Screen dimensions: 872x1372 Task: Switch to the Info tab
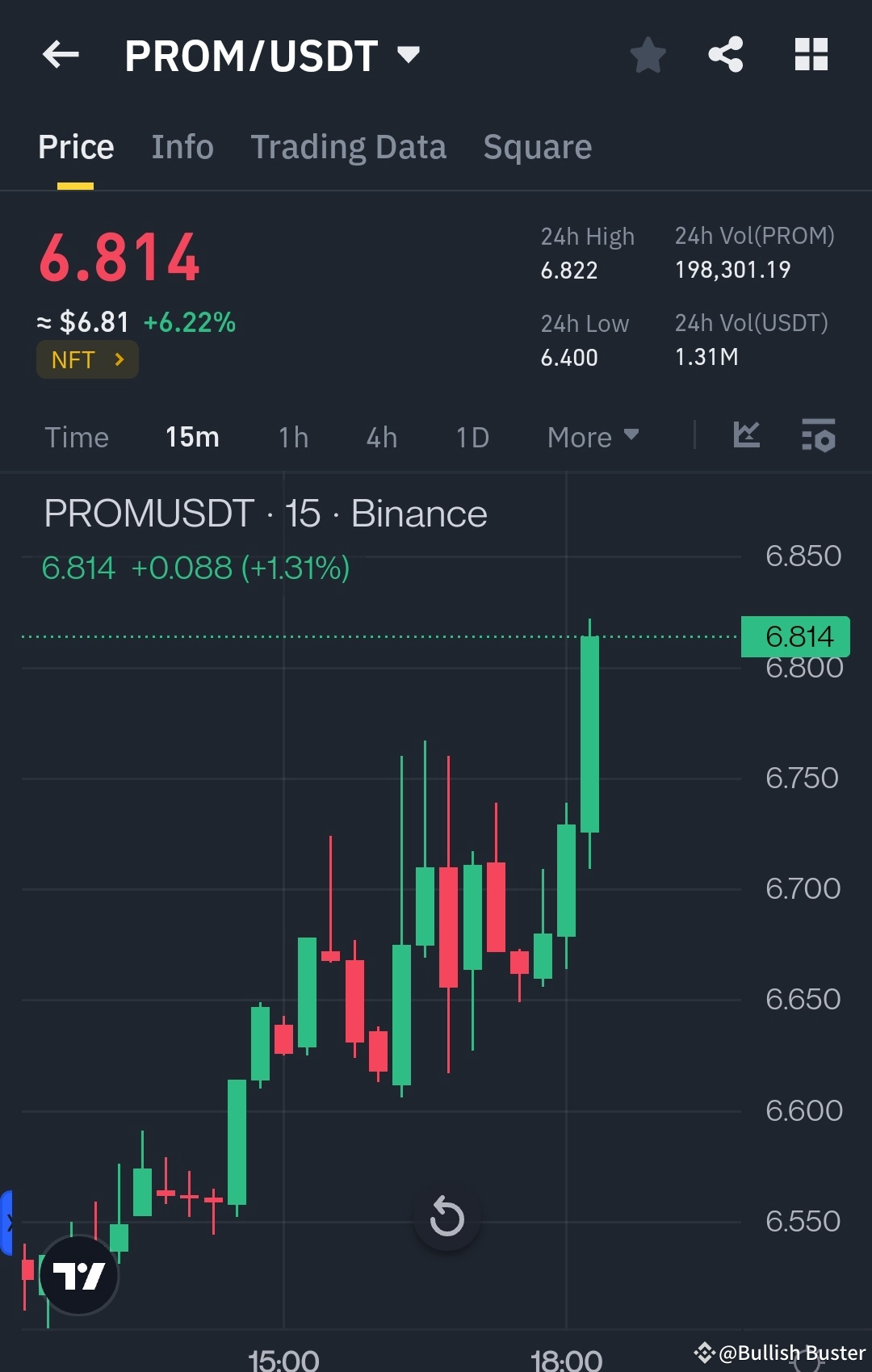tap(182, 146)
